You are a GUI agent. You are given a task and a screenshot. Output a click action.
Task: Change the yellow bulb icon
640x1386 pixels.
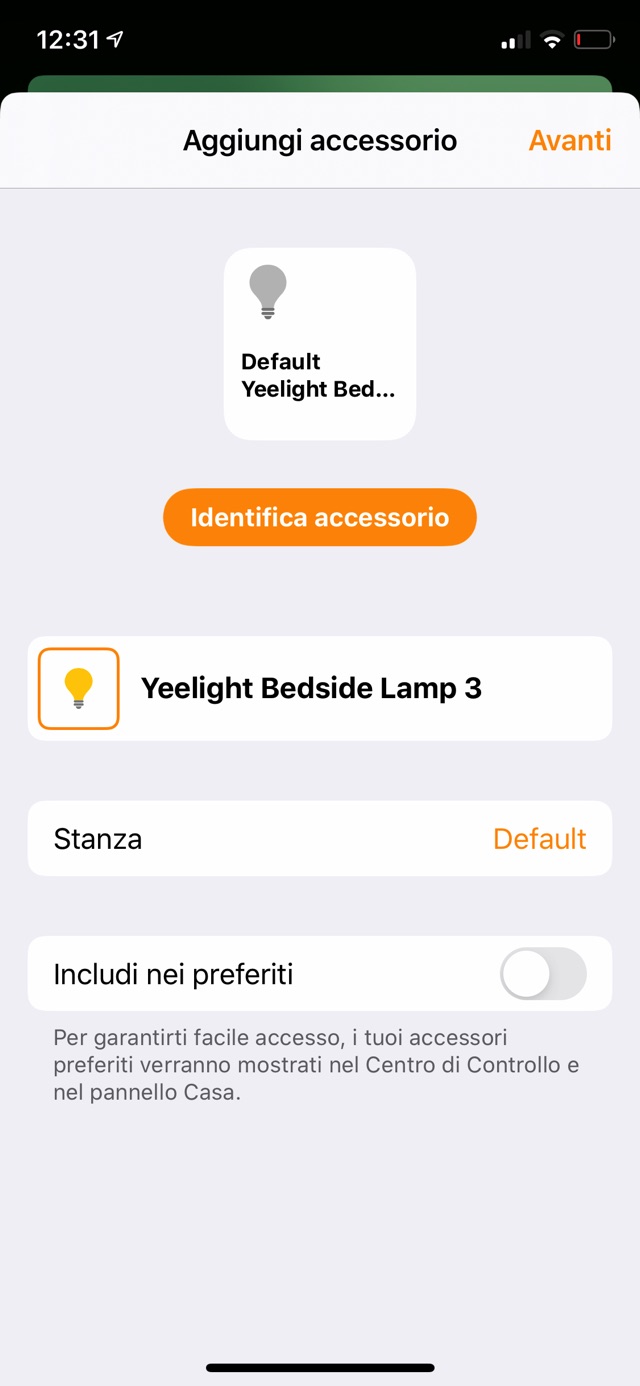click(78, 689)
